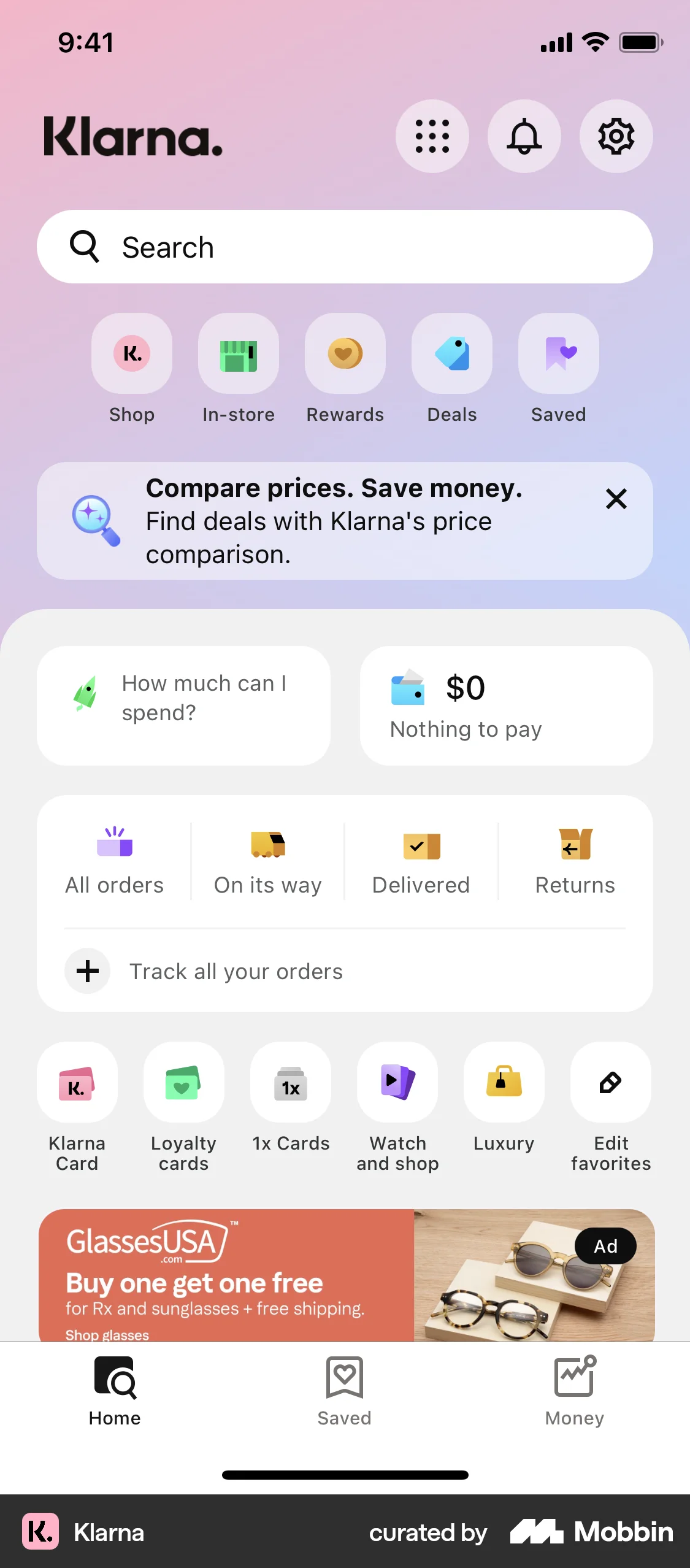Open Watch and shop

click(397, 1082)
